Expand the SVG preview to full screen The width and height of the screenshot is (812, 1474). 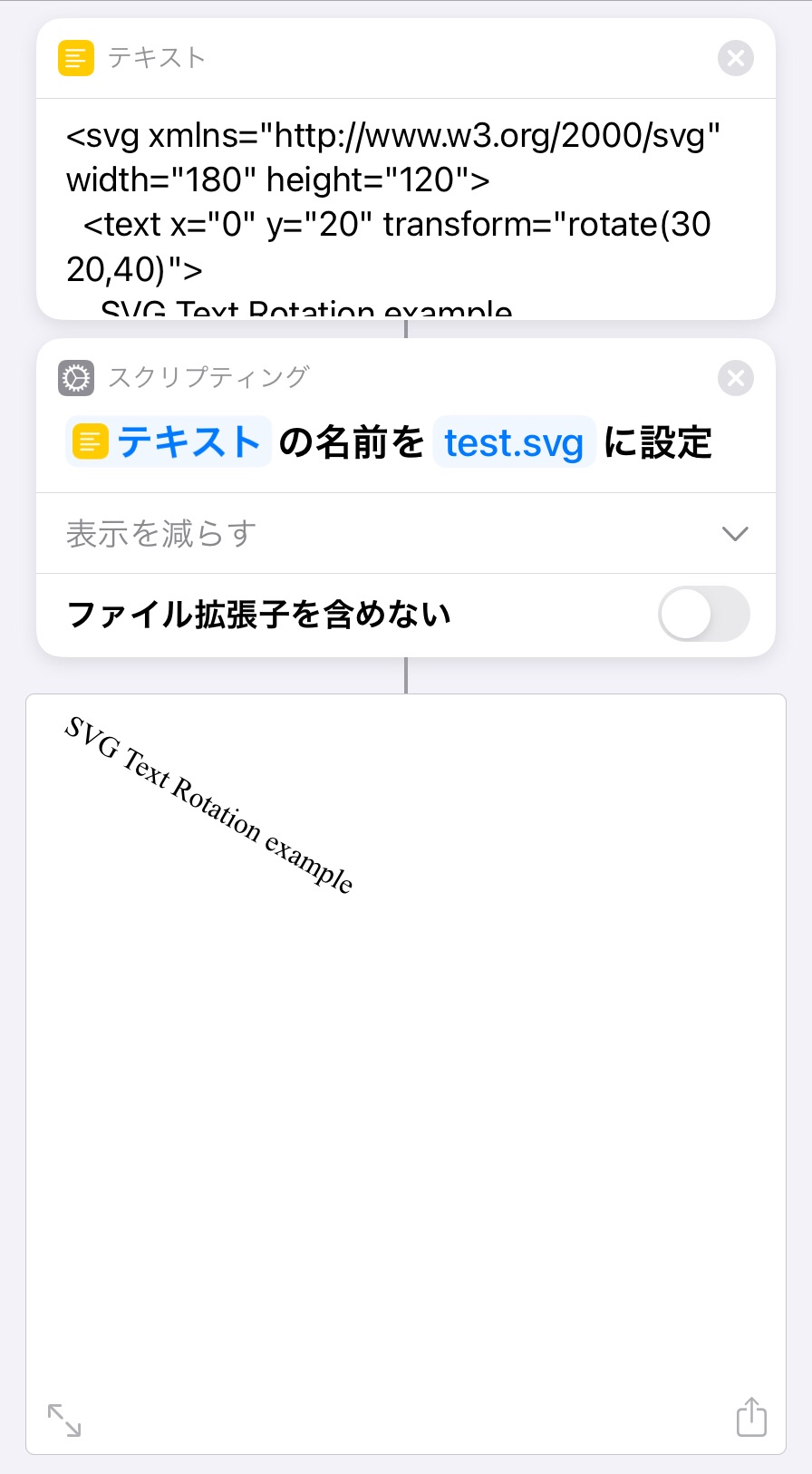[64, 1420]
